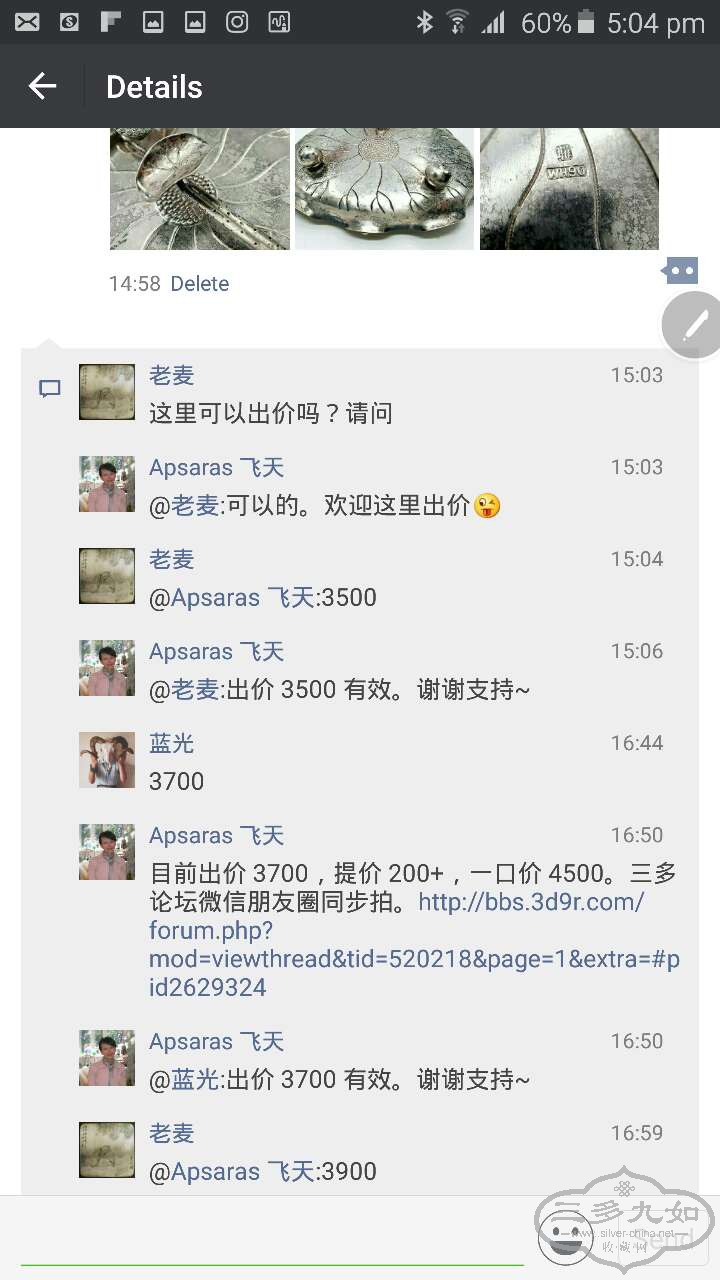720x1280 pixels.
Task: Delete this Moments post
Action: pos(199,284)
